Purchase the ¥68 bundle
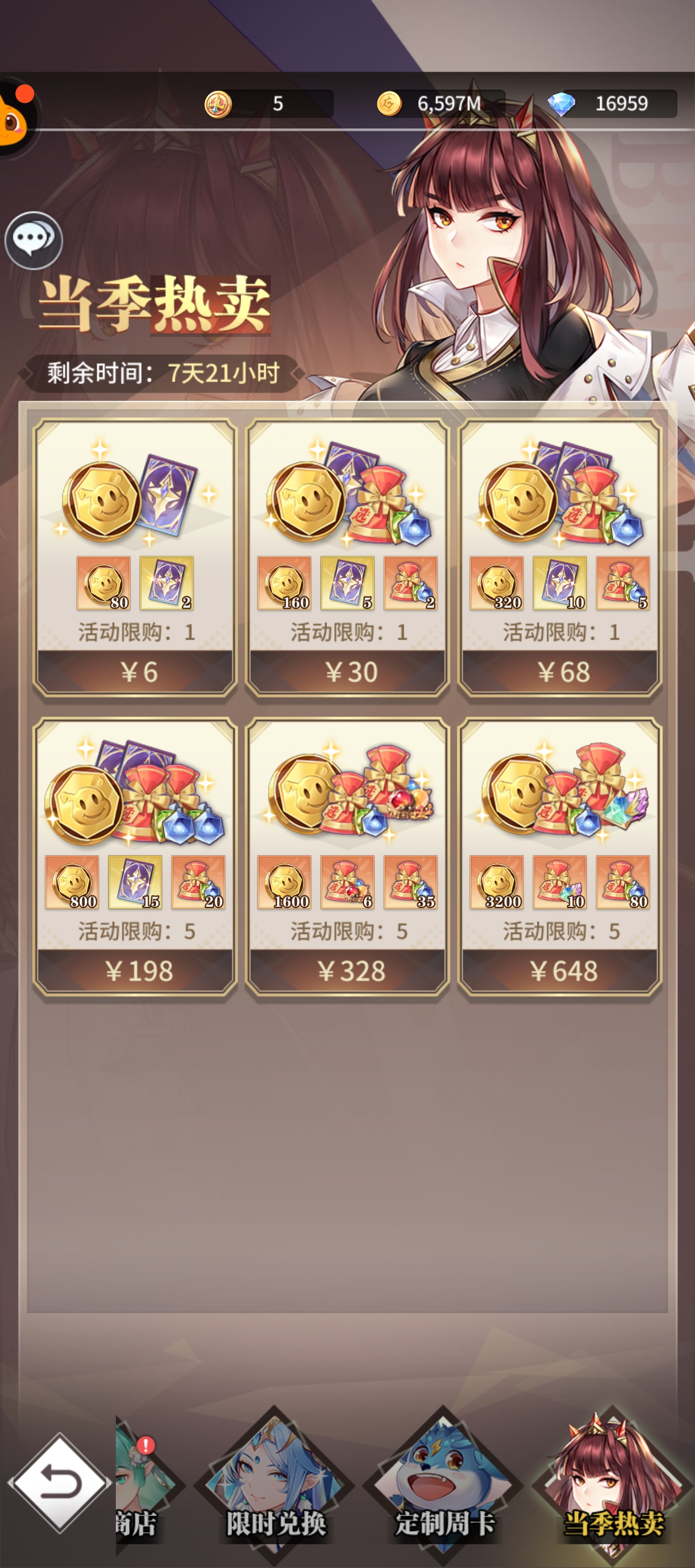 coord(560,672)
